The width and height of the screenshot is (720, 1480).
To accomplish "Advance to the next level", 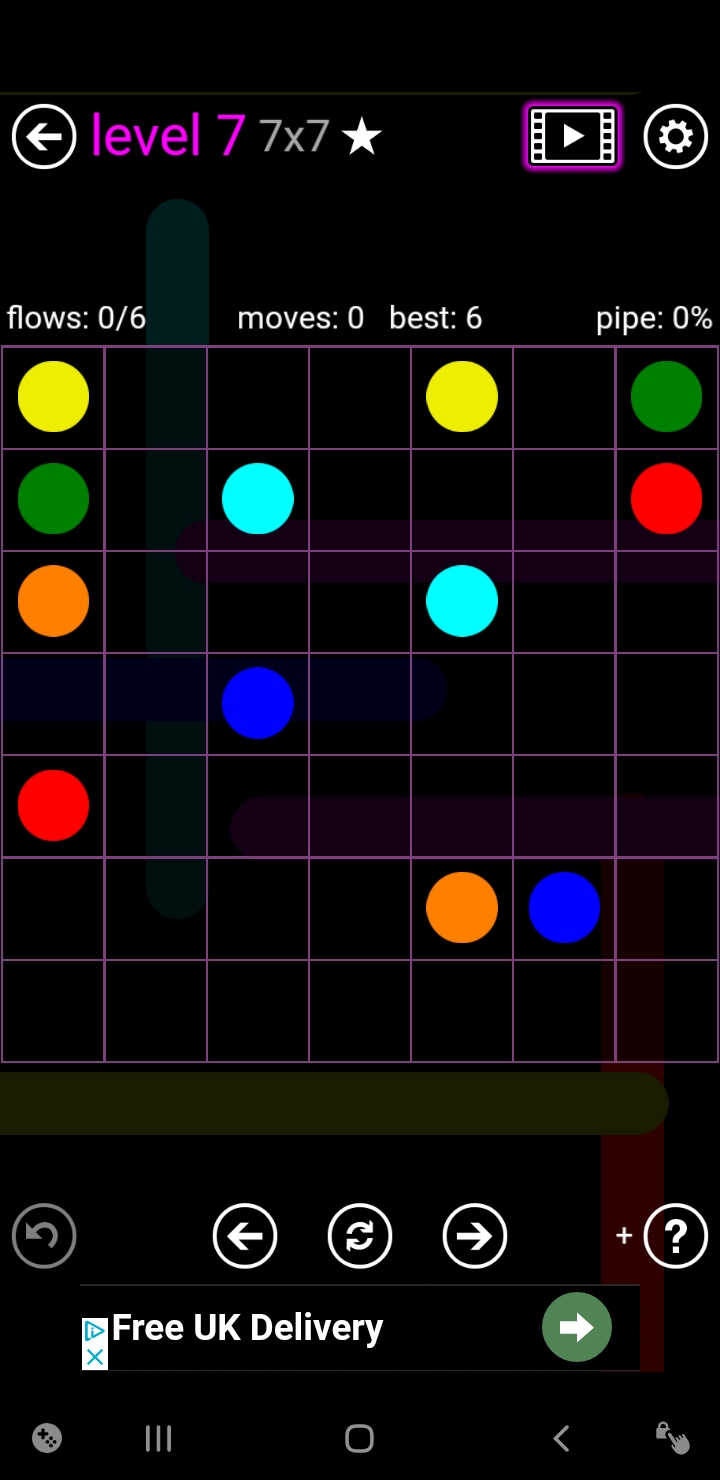I will 475,1236.
